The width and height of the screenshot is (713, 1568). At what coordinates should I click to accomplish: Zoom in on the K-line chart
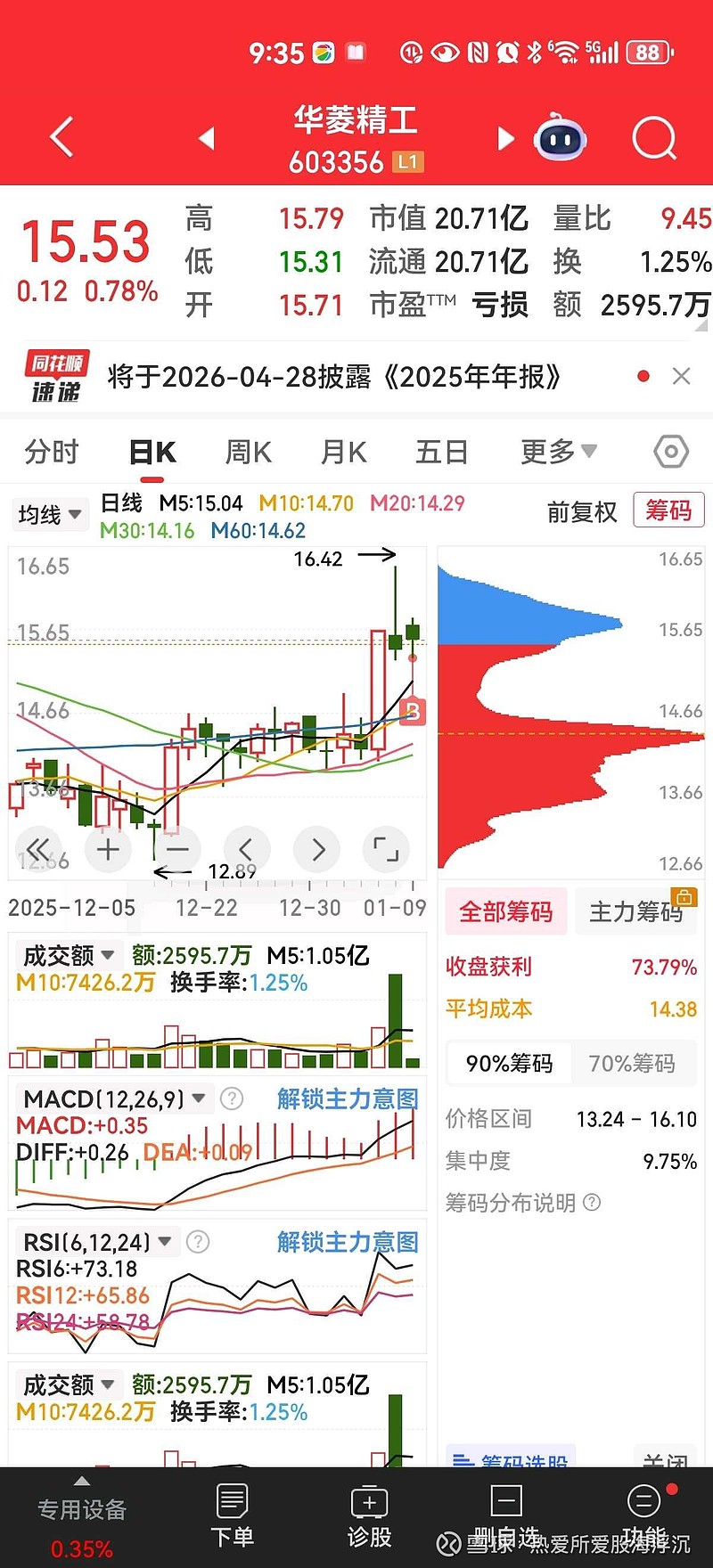coord(108,850)
